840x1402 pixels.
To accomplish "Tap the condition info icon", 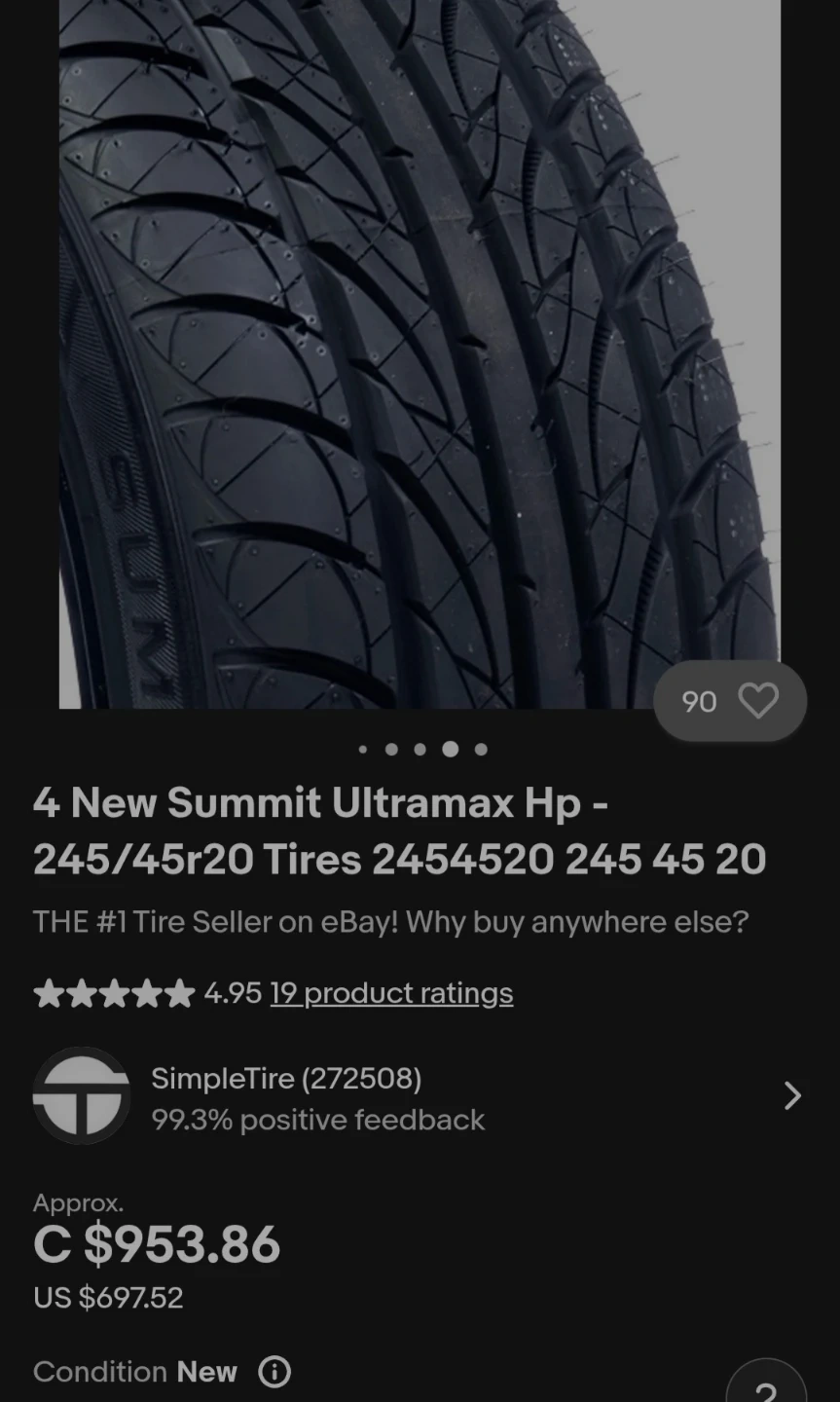I will (274, 1372).
